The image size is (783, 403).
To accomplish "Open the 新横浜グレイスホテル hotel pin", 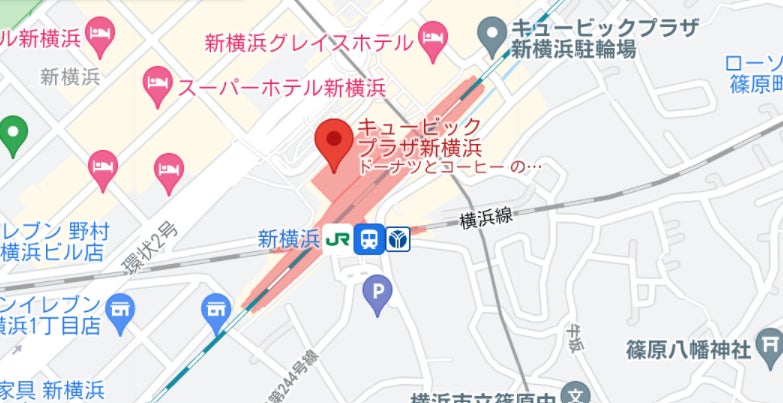I will (432, 42).
